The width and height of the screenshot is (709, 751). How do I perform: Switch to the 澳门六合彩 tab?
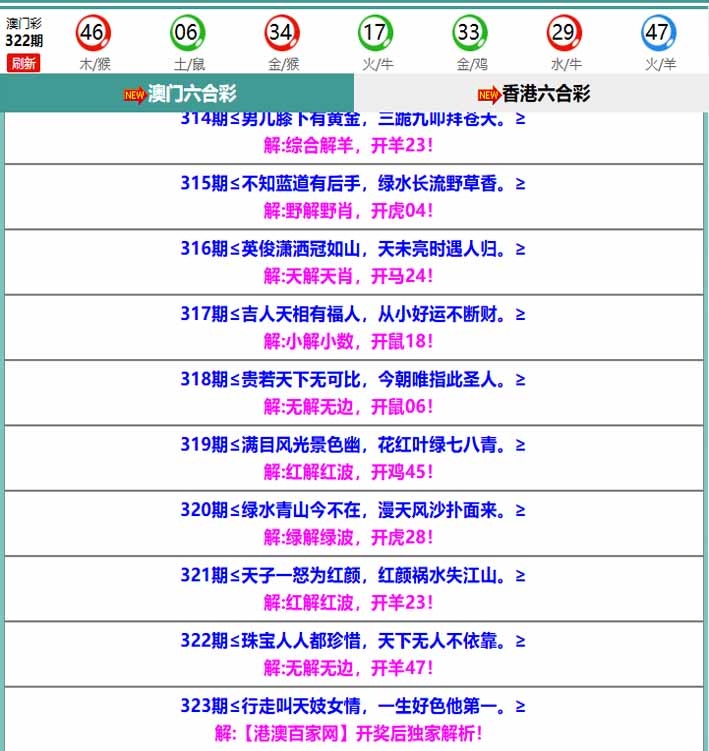pyautogui.click(x=178, y=94)
